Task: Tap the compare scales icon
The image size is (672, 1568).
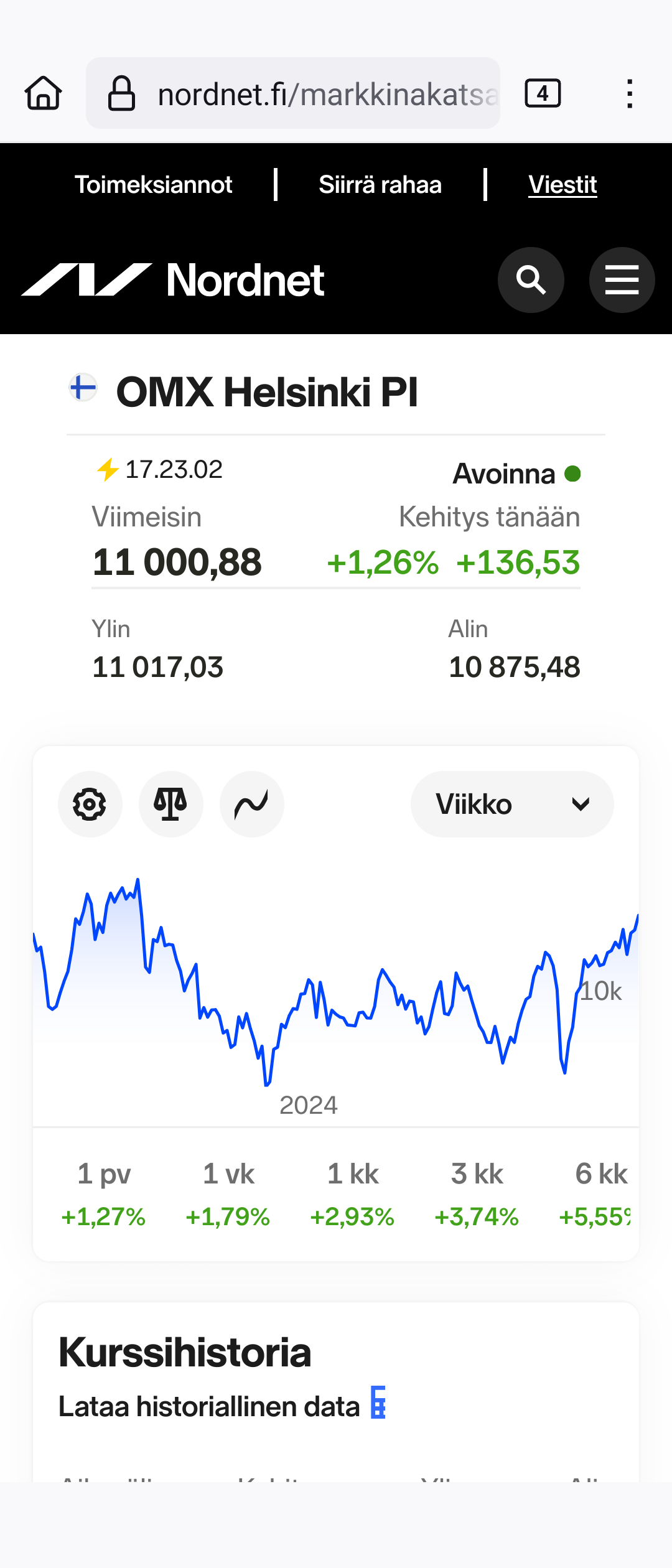Action: click(170, 804)
